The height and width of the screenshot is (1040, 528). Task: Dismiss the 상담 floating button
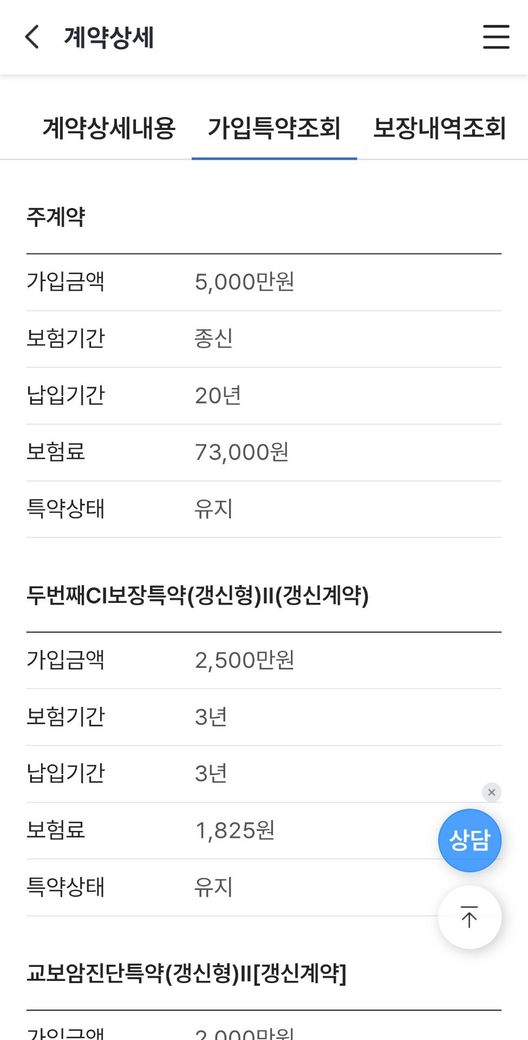(492, 792)
